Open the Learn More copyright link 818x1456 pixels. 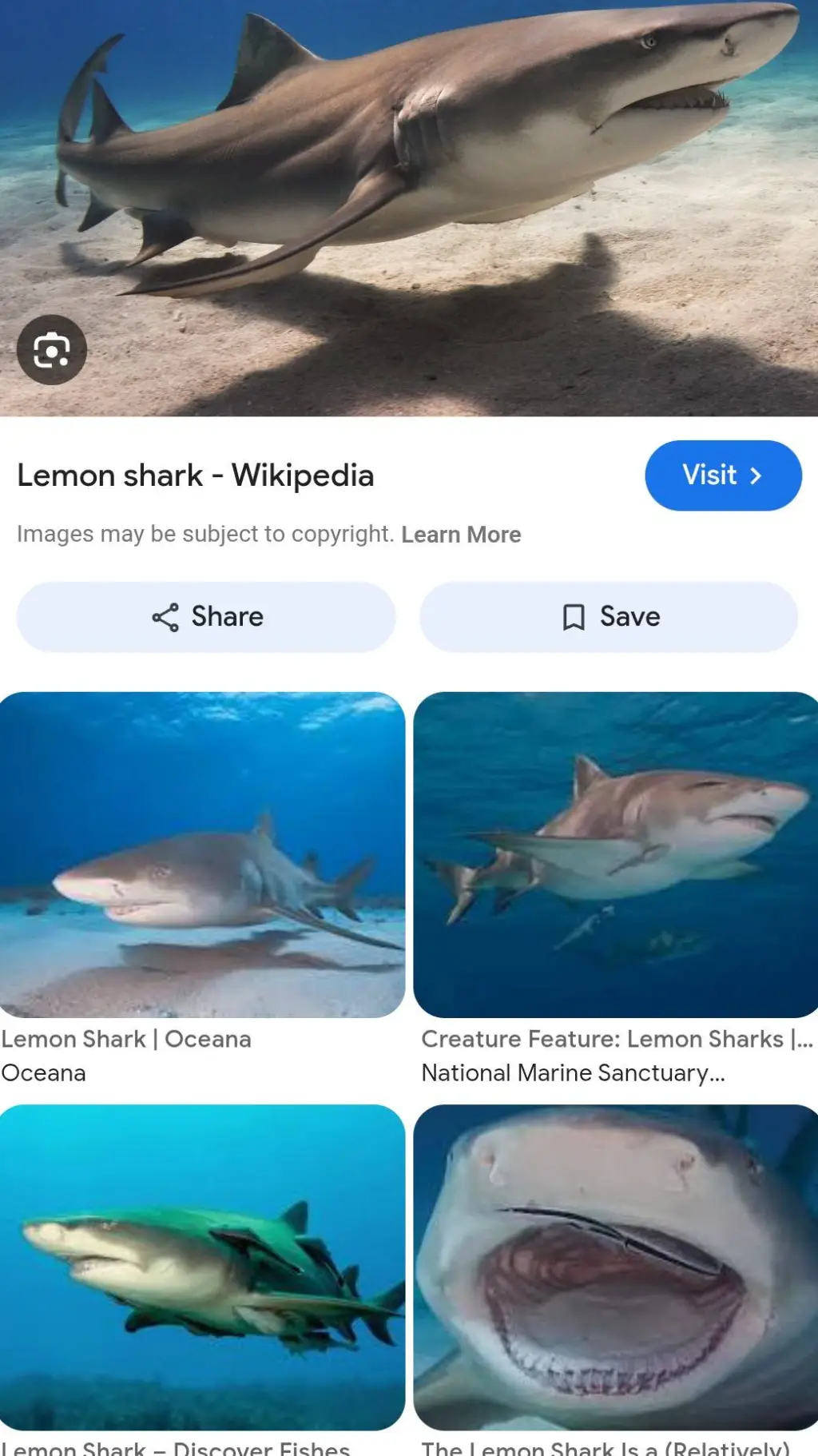point(462,534)
